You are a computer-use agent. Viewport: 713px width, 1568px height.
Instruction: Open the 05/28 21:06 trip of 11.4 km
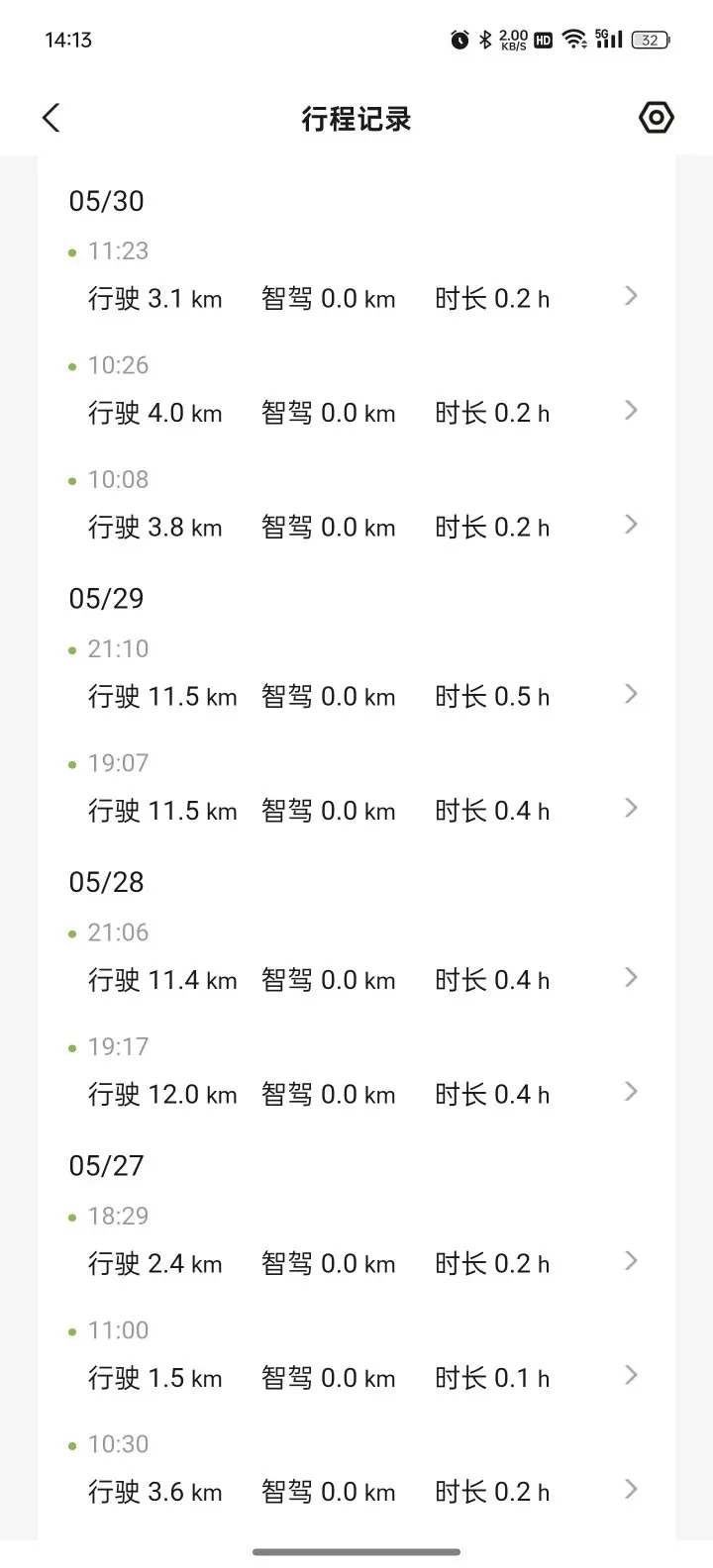356,958
